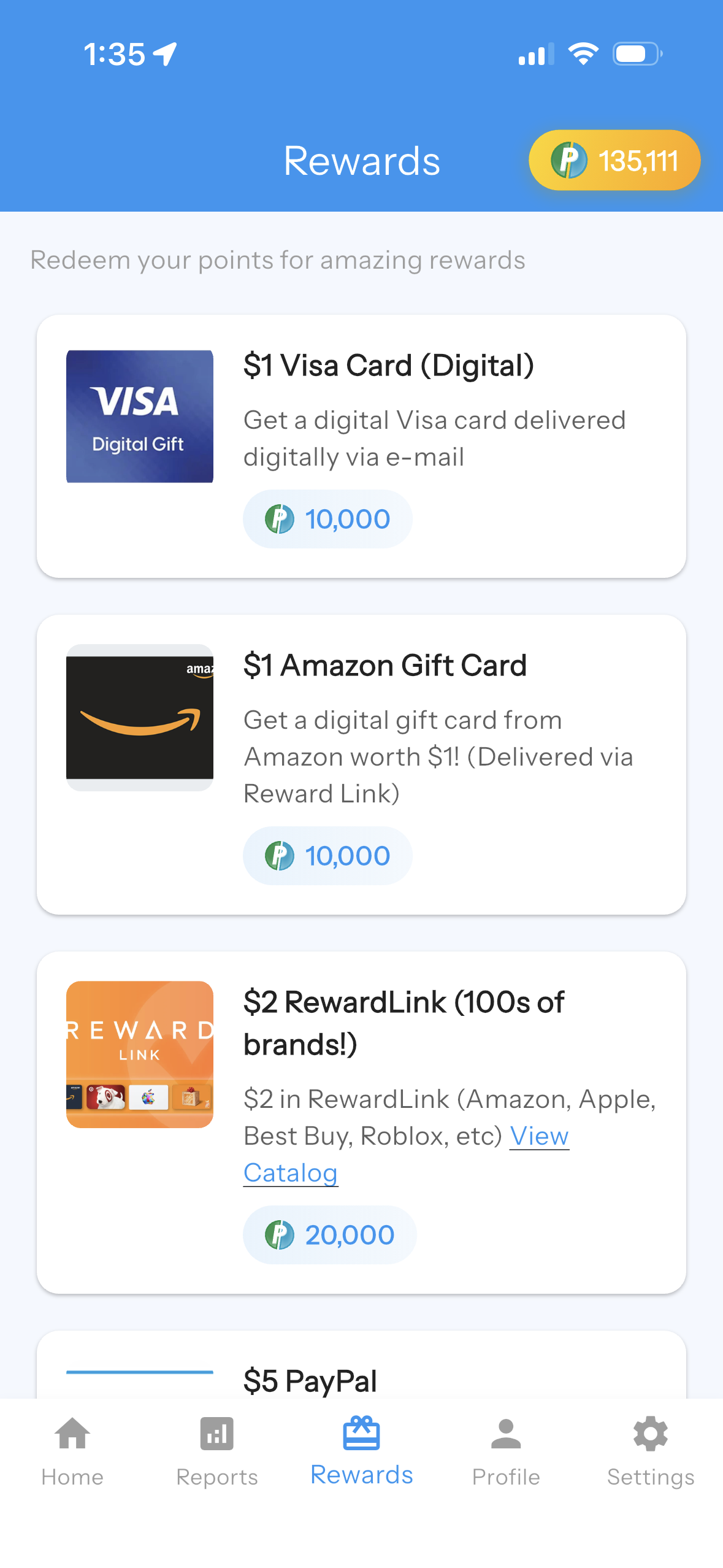This screenshot has width=723, height=1568.
Task: Tap the coin icon on the Visa reward
Action: pos(280,518)
